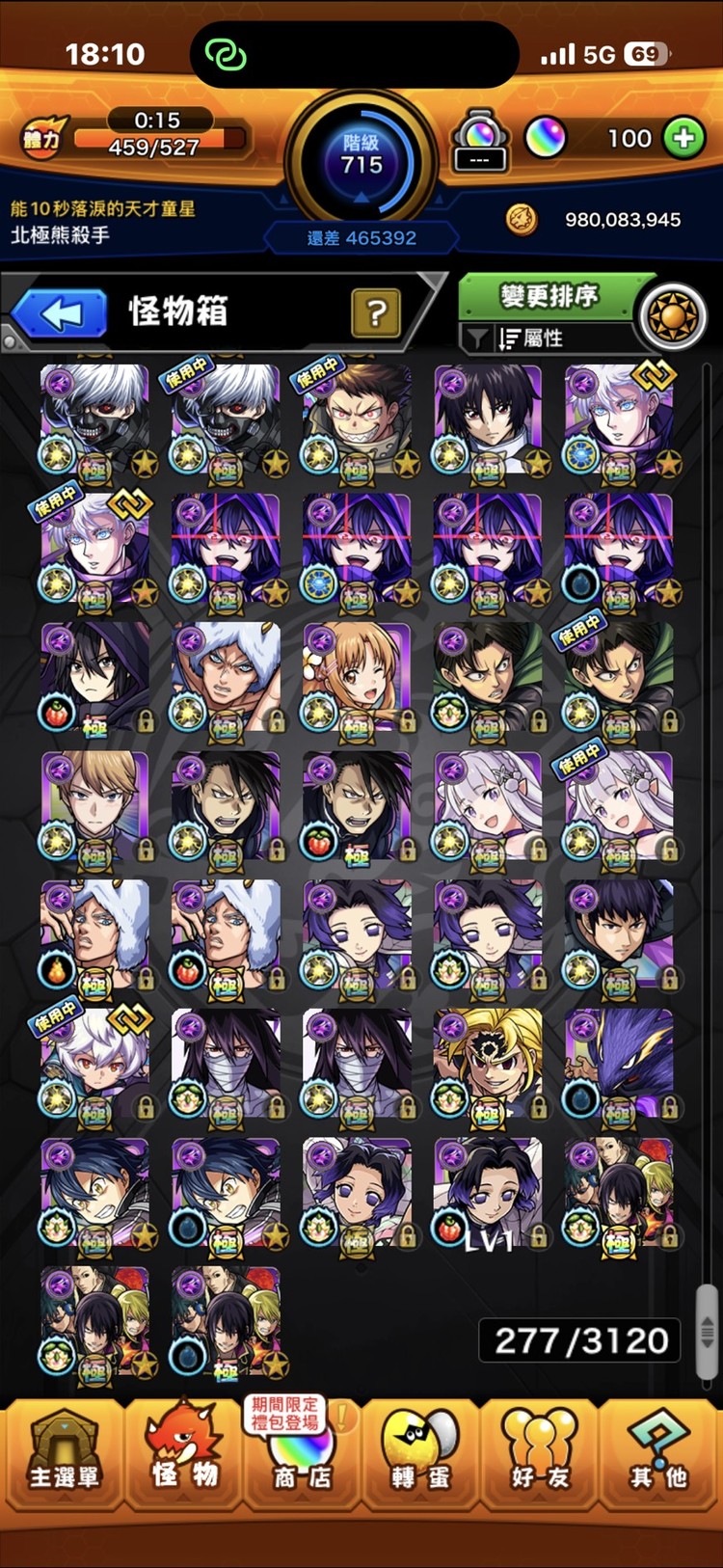Open the potion item icon next to orbs
Screen dimensions: 723x1568
coord(480,141)
